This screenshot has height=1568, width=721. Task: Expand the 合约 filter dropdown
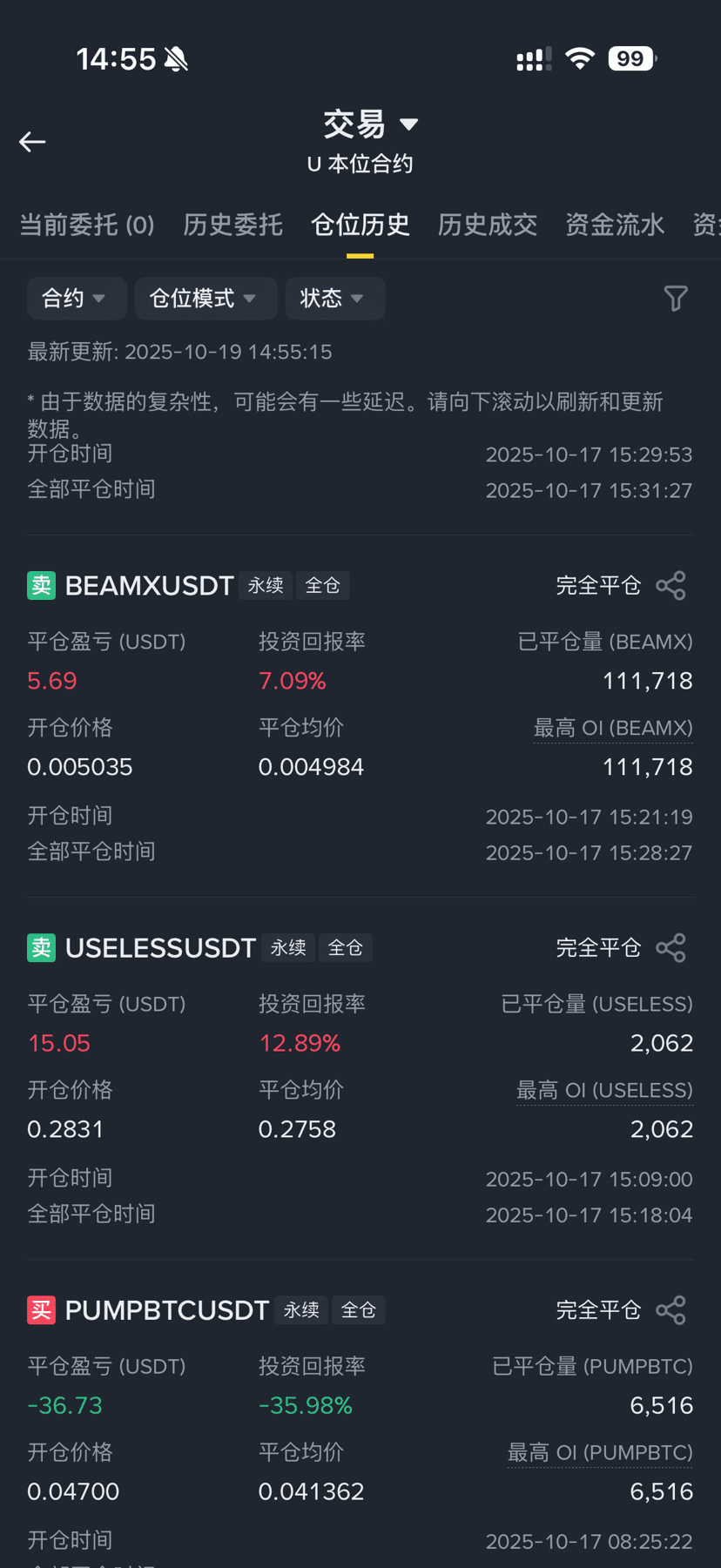coord(76,299)
